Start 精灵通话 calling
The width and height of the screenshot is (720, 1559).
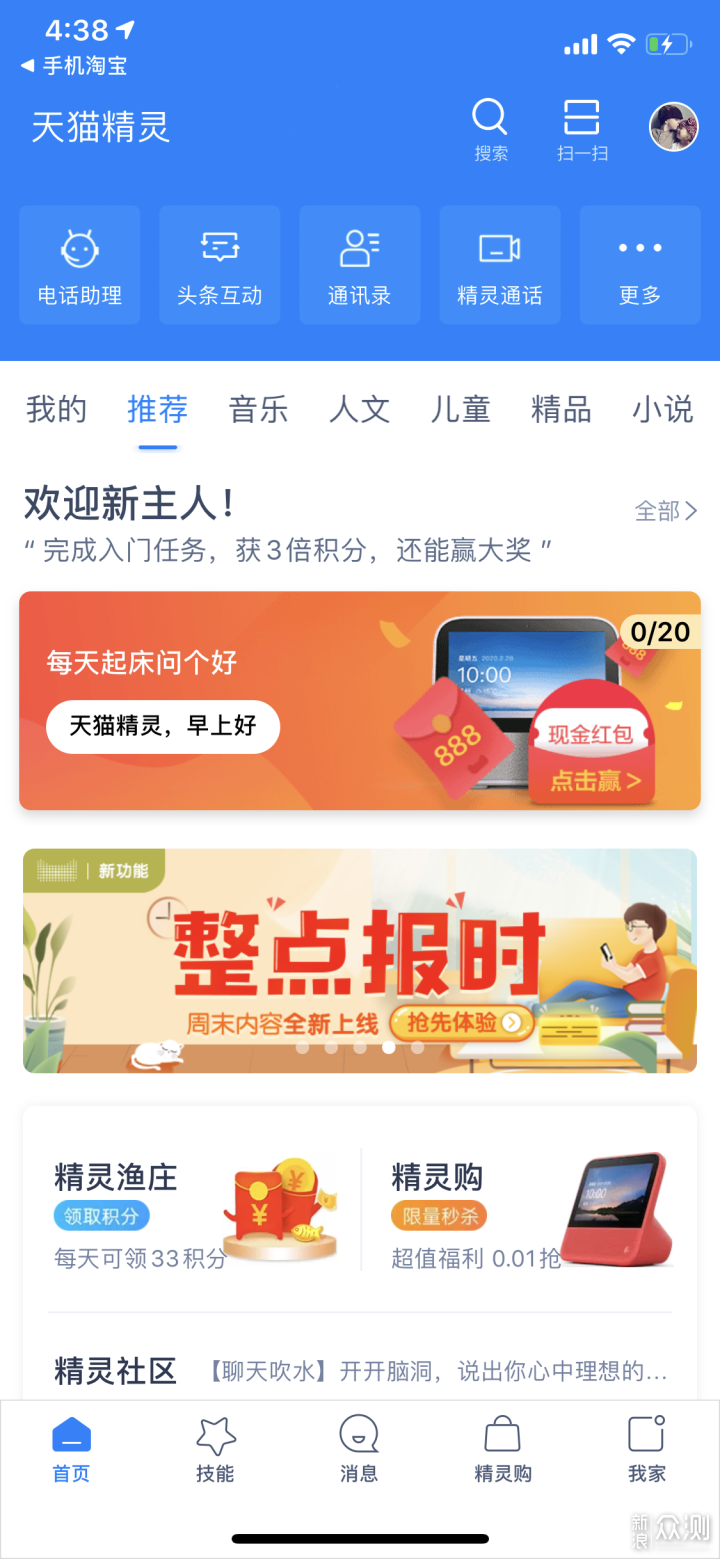tap(500, 265)
